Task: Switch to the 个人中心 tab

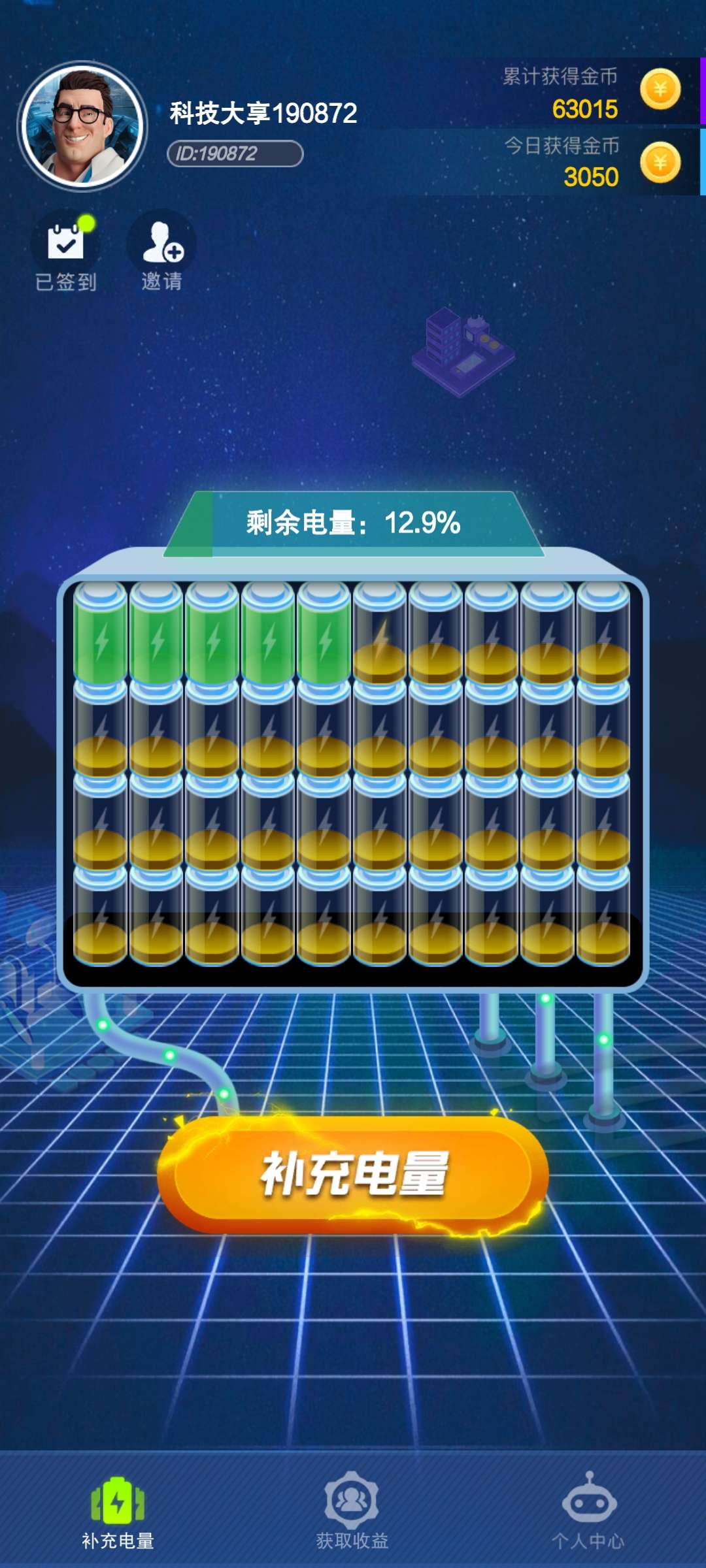Action: point(588,1511)
